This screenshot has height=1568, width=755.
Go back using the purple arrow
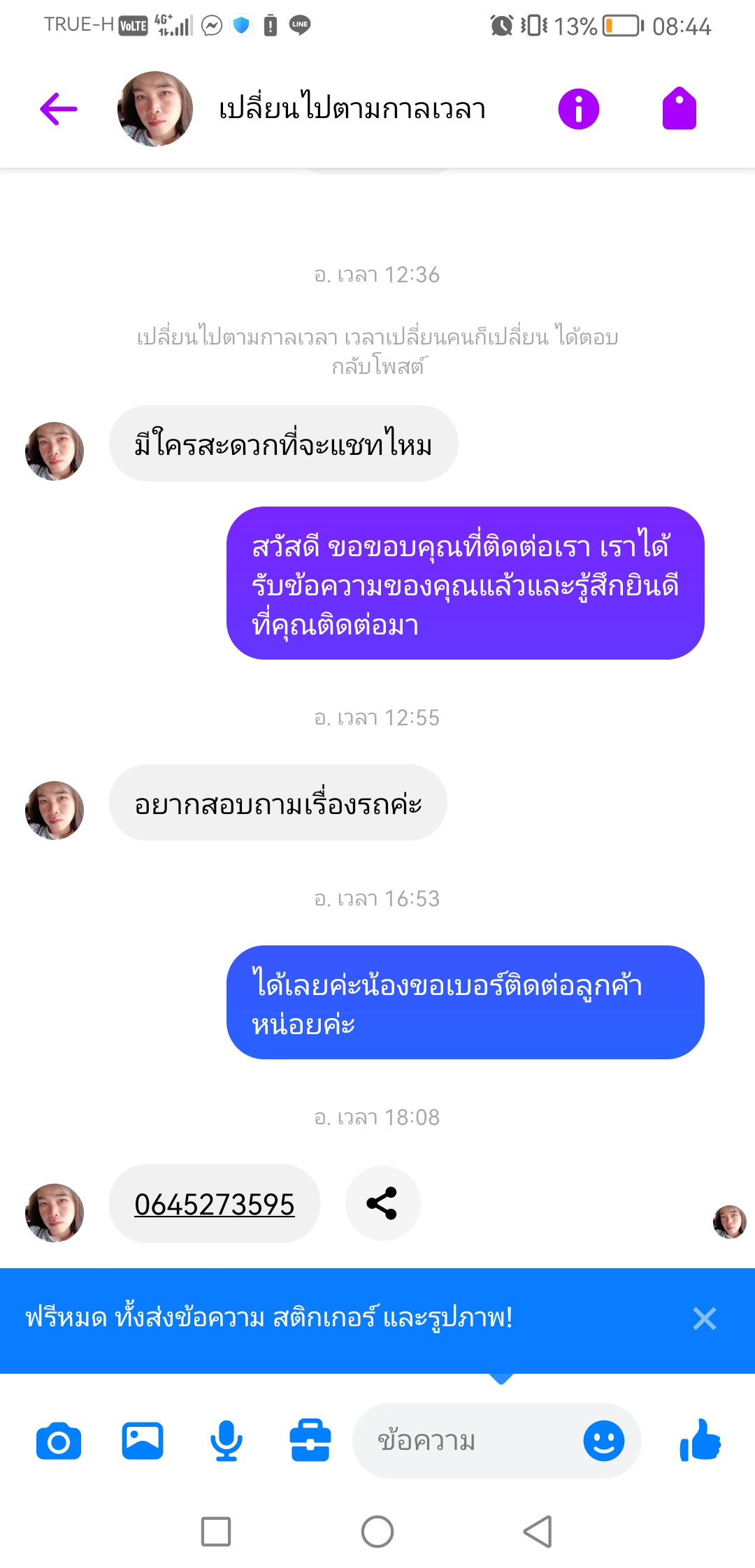point(59,109)
